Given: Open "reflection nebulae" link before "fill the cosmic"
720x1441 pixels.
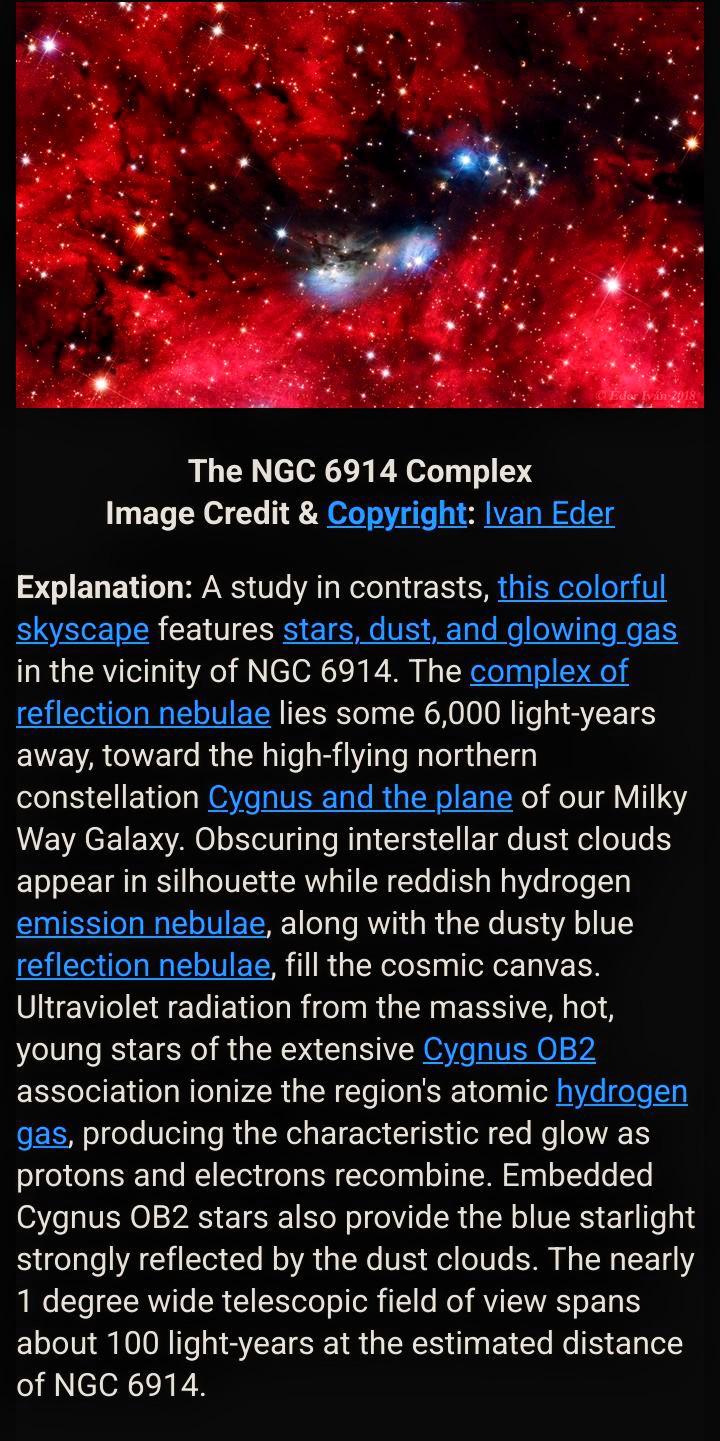Looking at the screenshot, I should pos(143,965).
